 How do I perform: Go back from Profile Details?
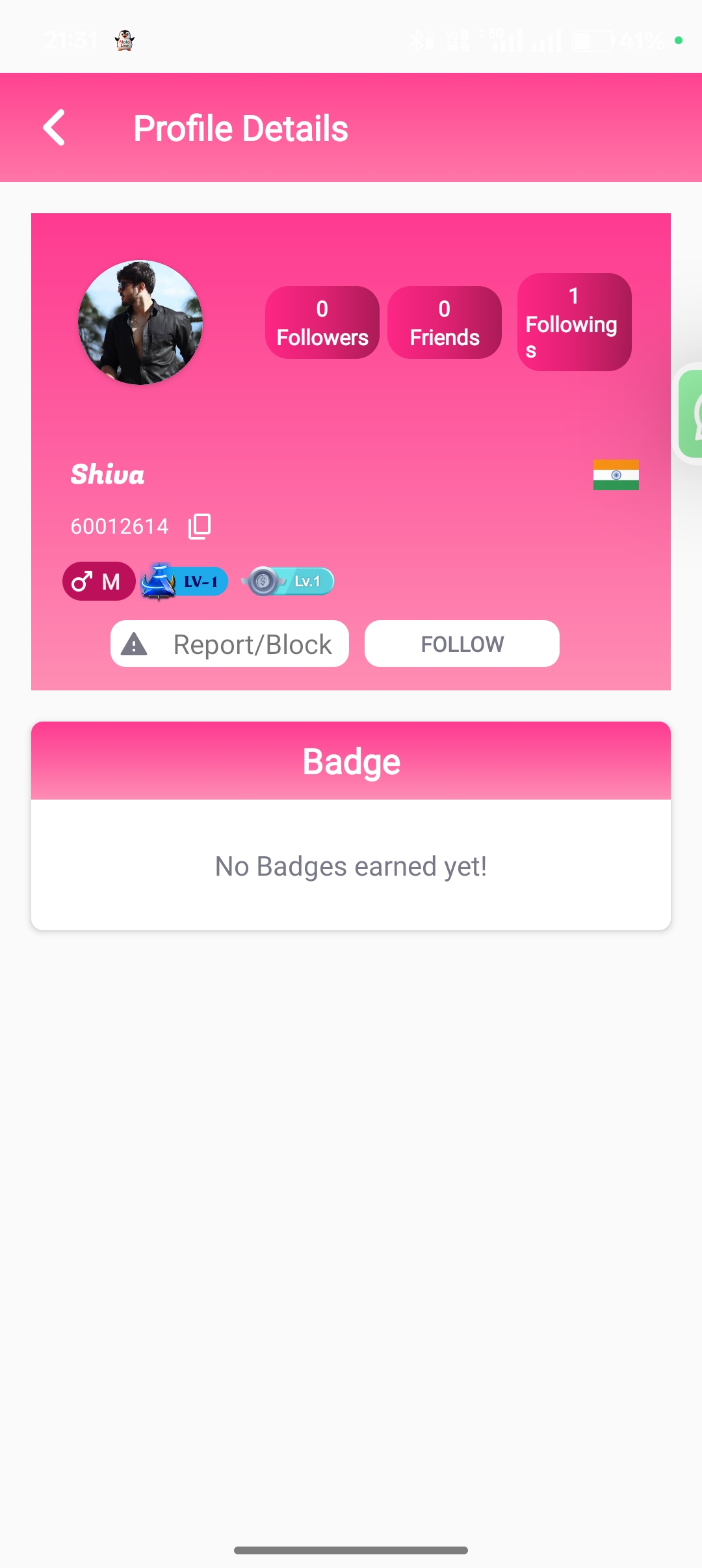pyautogui.click(x=55, y=127)
